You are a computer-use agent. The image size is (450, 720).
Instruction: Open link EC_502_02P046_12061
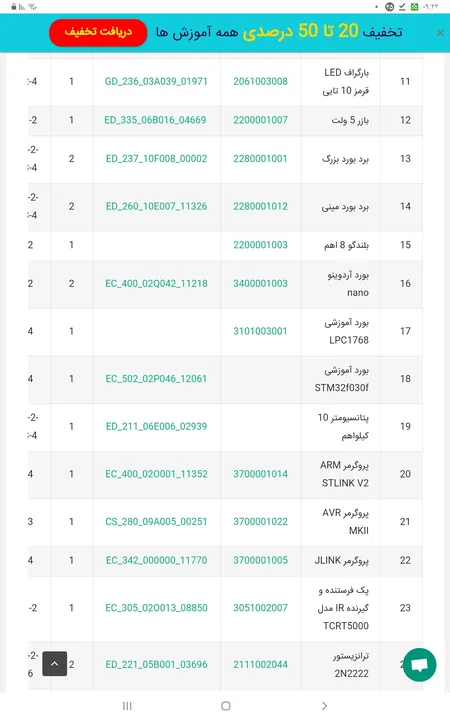[156, 378]
